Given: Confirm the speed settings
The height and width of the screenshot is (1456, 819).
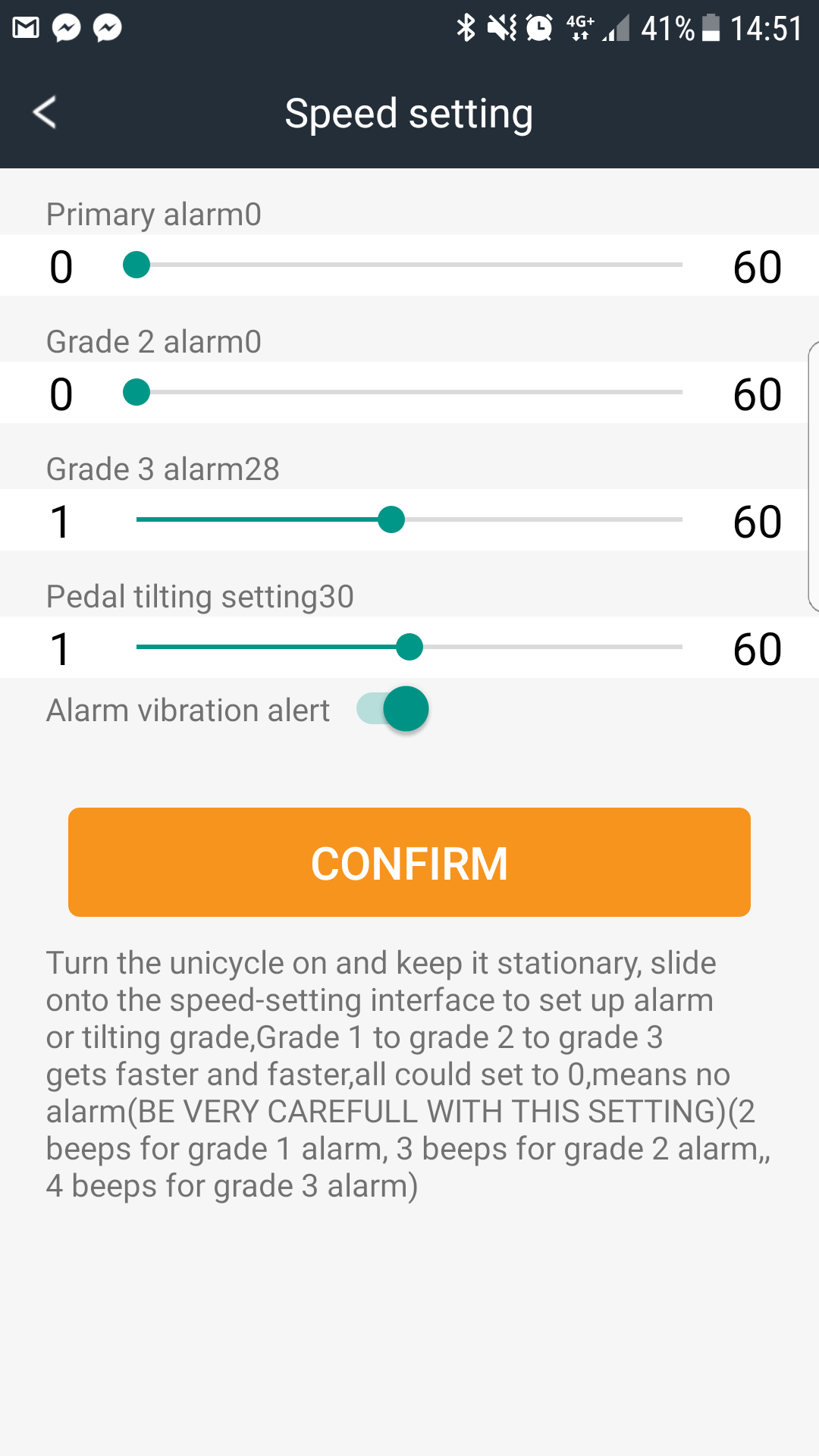Looking at the screenshot, I should [x=409, y=862].
